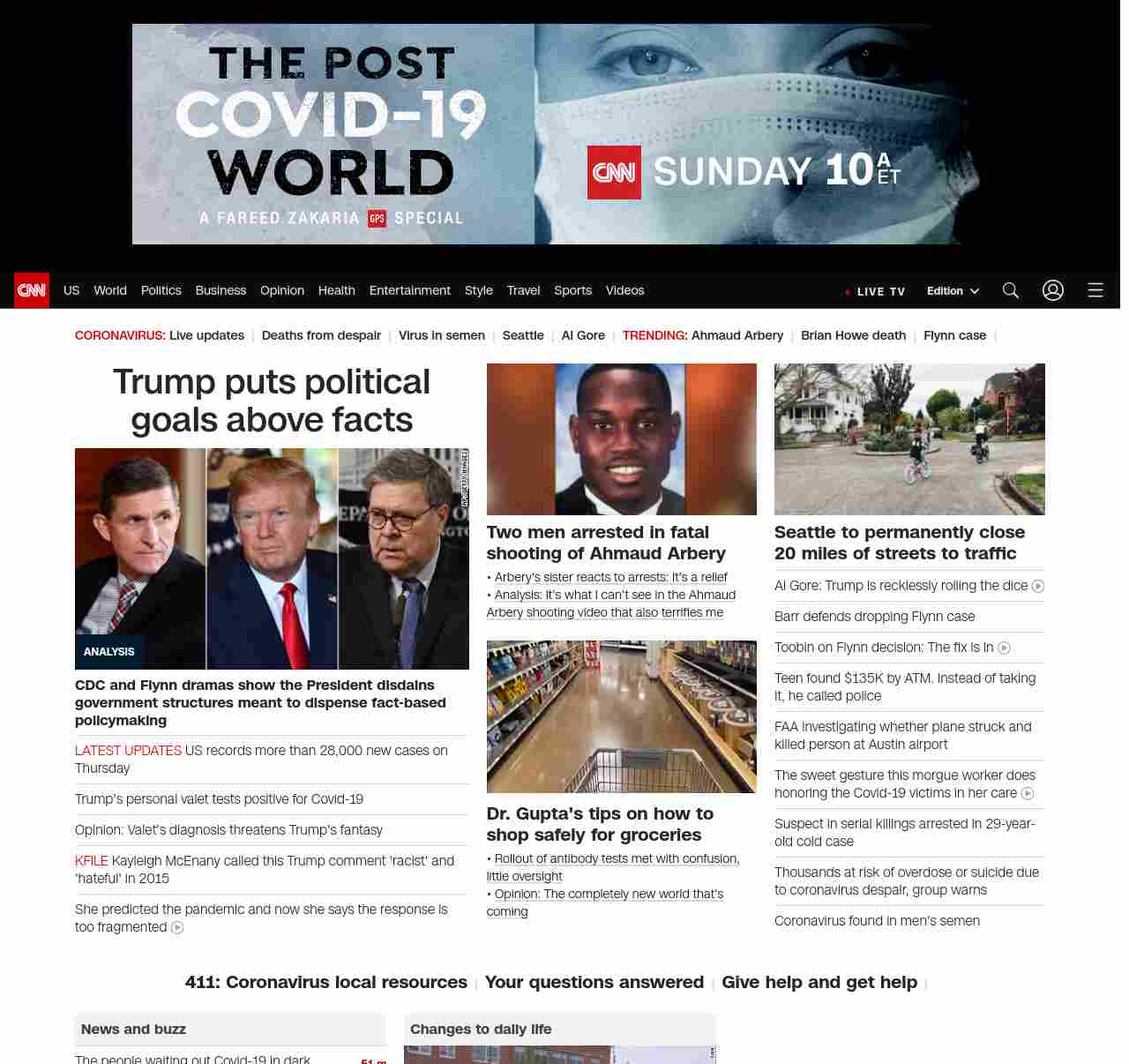This screenshot has width=1129, height=1064.
Task: Expand the Edition dropdown
Action: click(953, 291)
